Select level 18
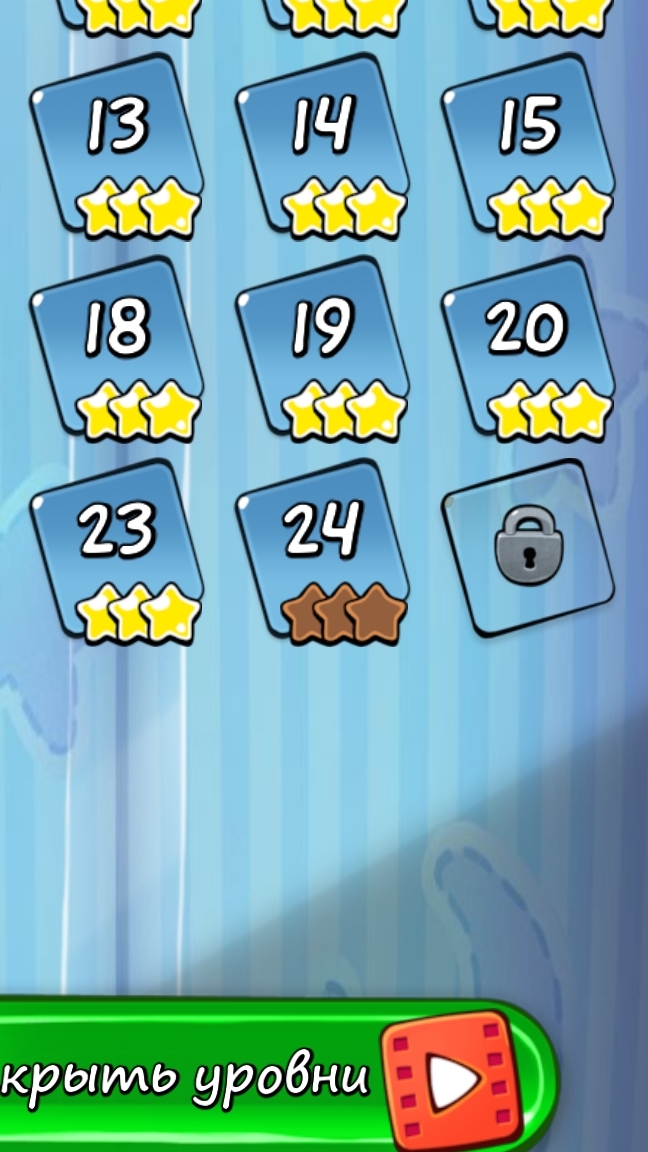 pos(118,348)
